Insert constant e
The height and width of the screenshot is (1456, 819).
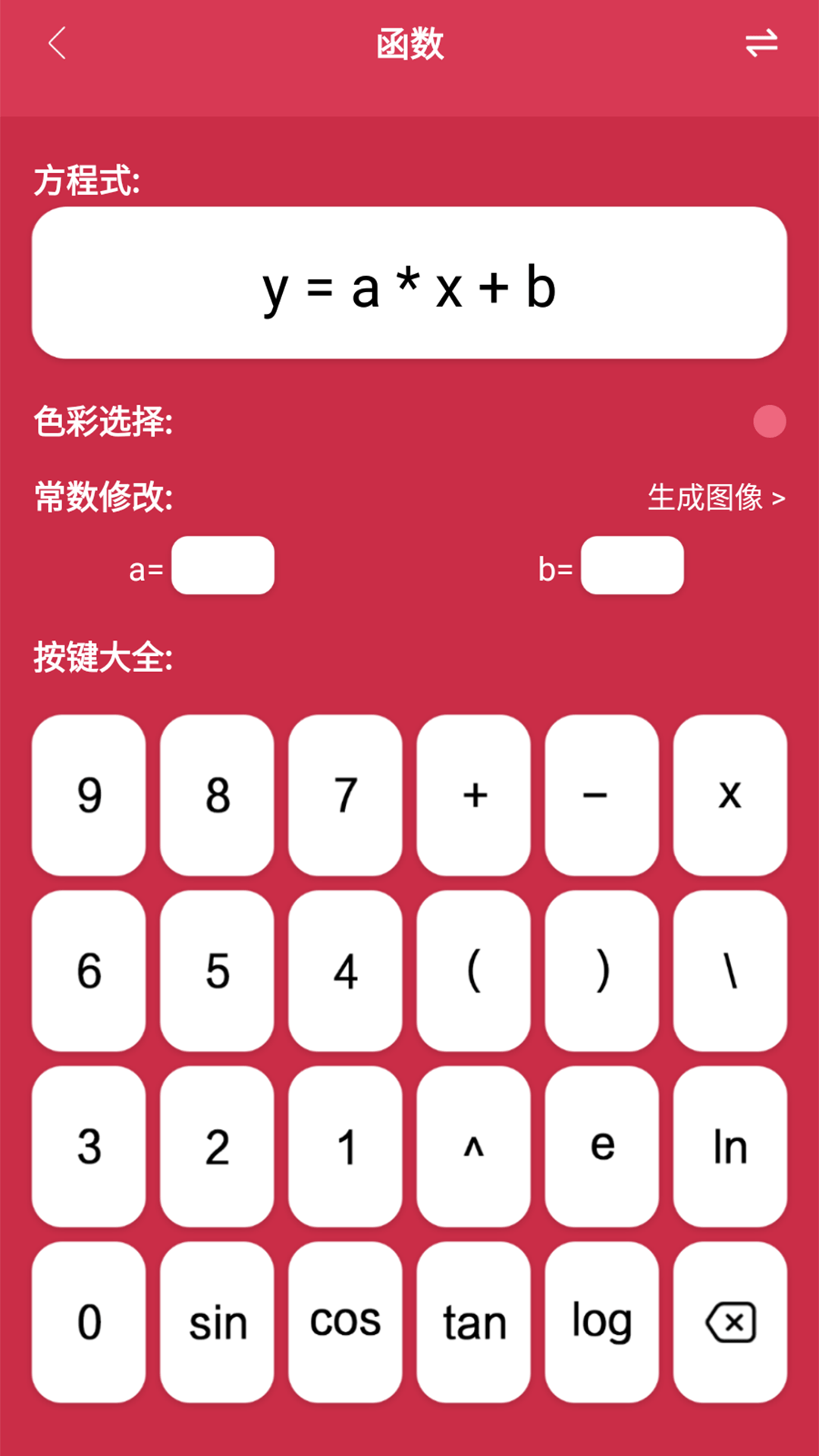coord(602,1147)
